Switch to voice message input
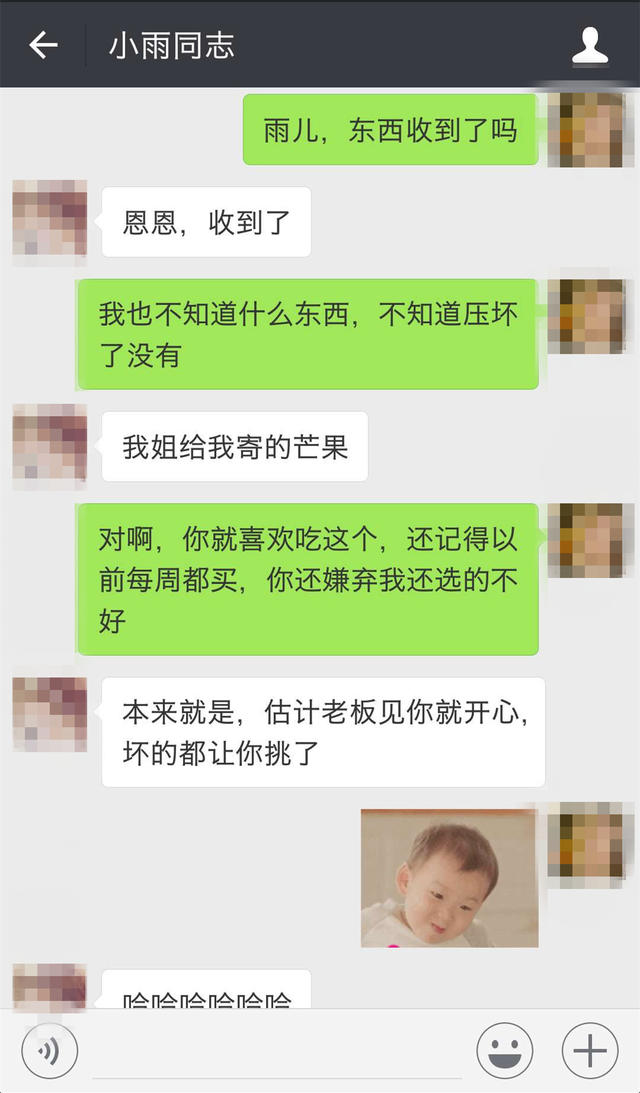 coord(49,1051)
